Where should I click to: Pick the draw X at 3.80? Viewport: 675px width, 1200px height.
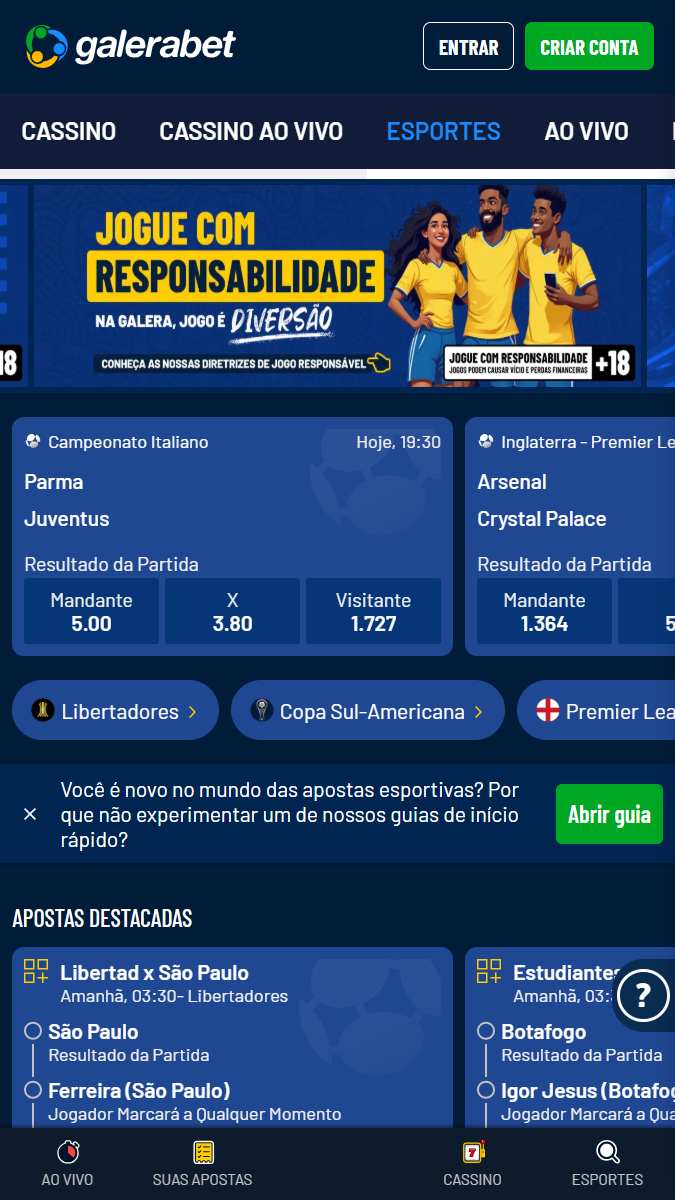[233, 611]
